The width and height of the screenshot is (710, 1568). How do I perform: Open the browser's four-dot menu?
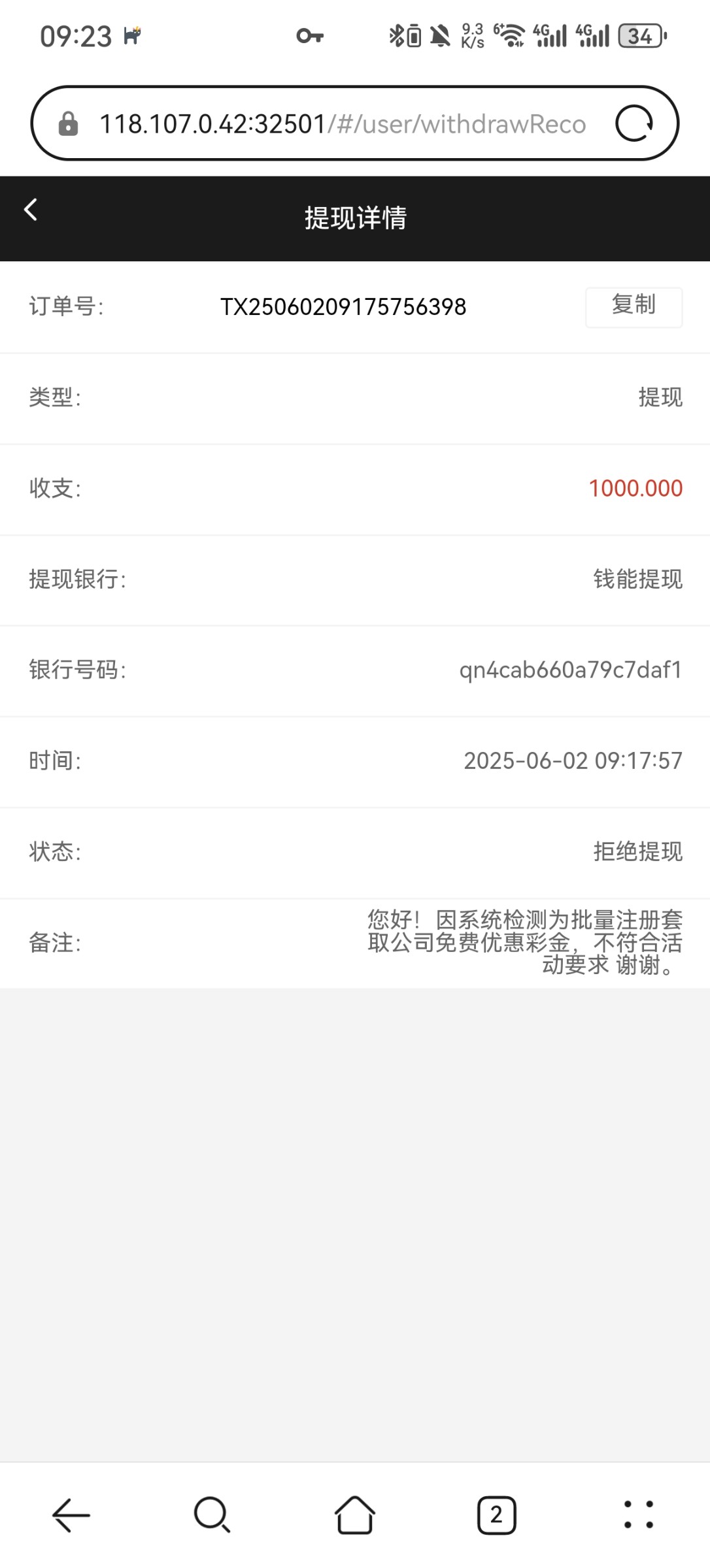[638, 1514]
